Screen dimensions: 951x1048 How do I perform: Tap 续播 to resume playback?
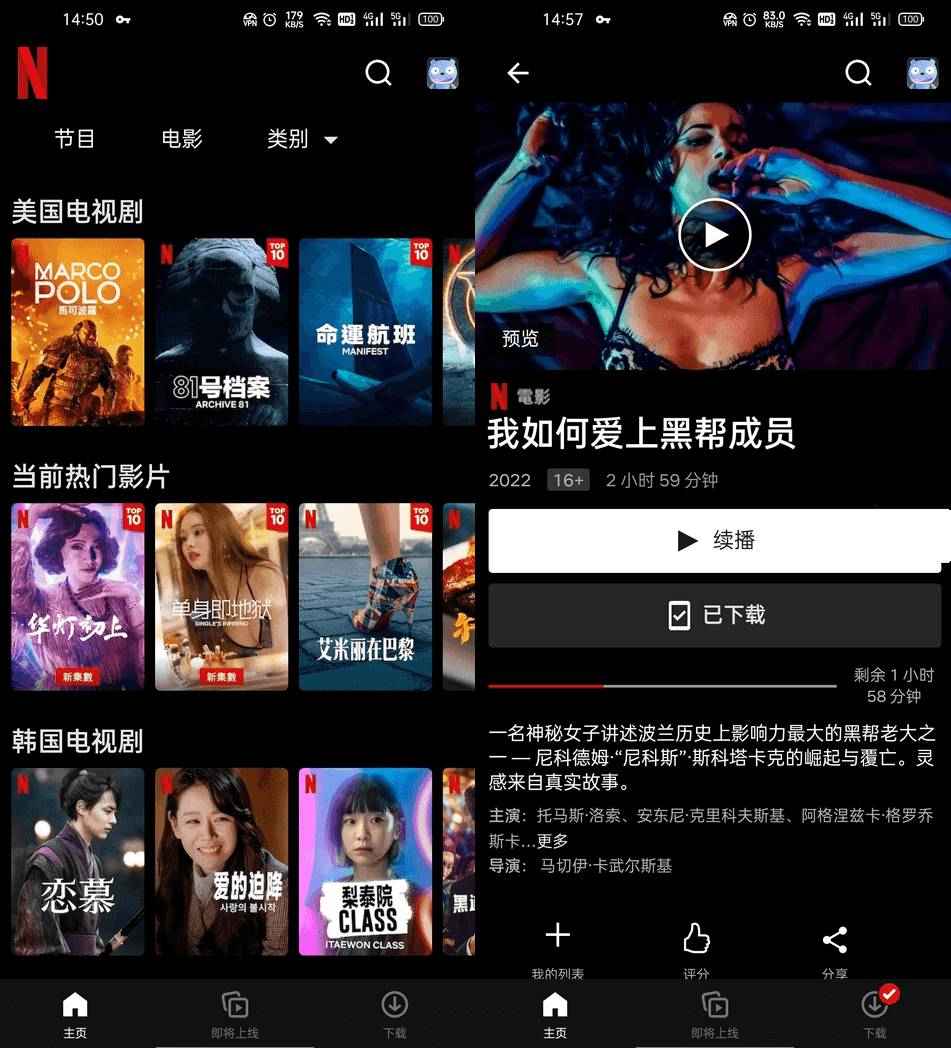714,541
